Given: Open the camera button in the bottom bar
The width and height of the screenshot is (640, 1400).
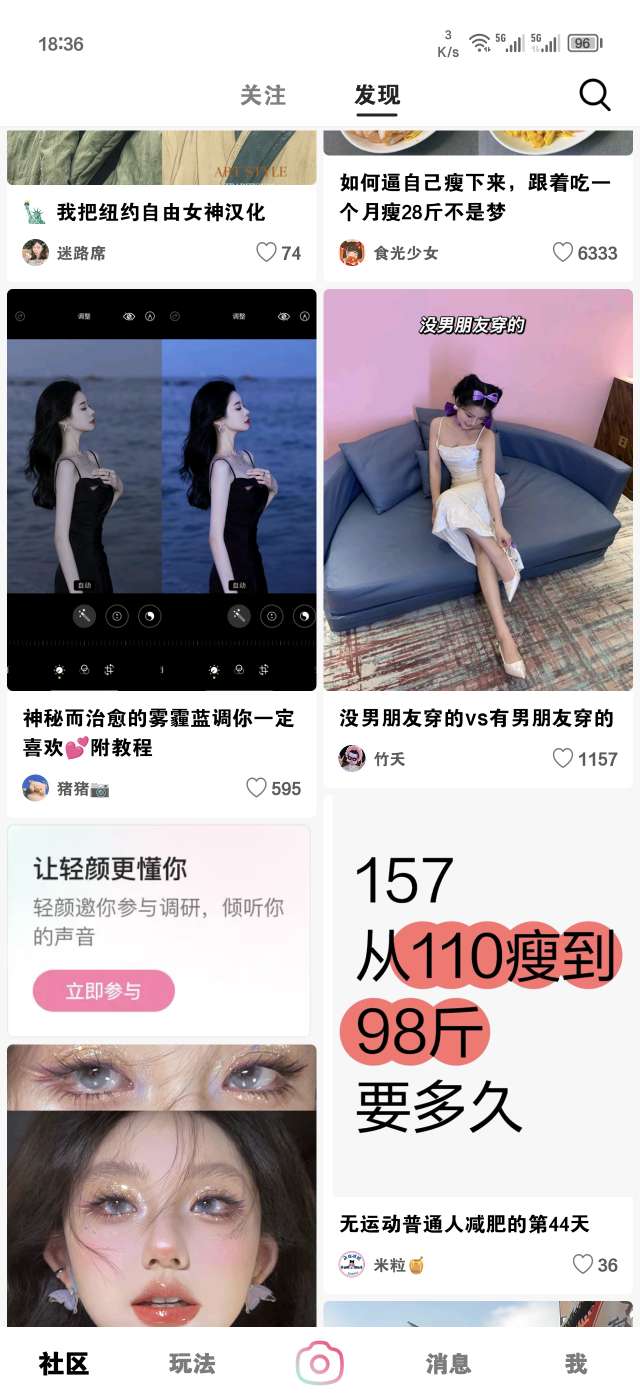Looking at the screenshot, I should click(x=320, y=1363).
